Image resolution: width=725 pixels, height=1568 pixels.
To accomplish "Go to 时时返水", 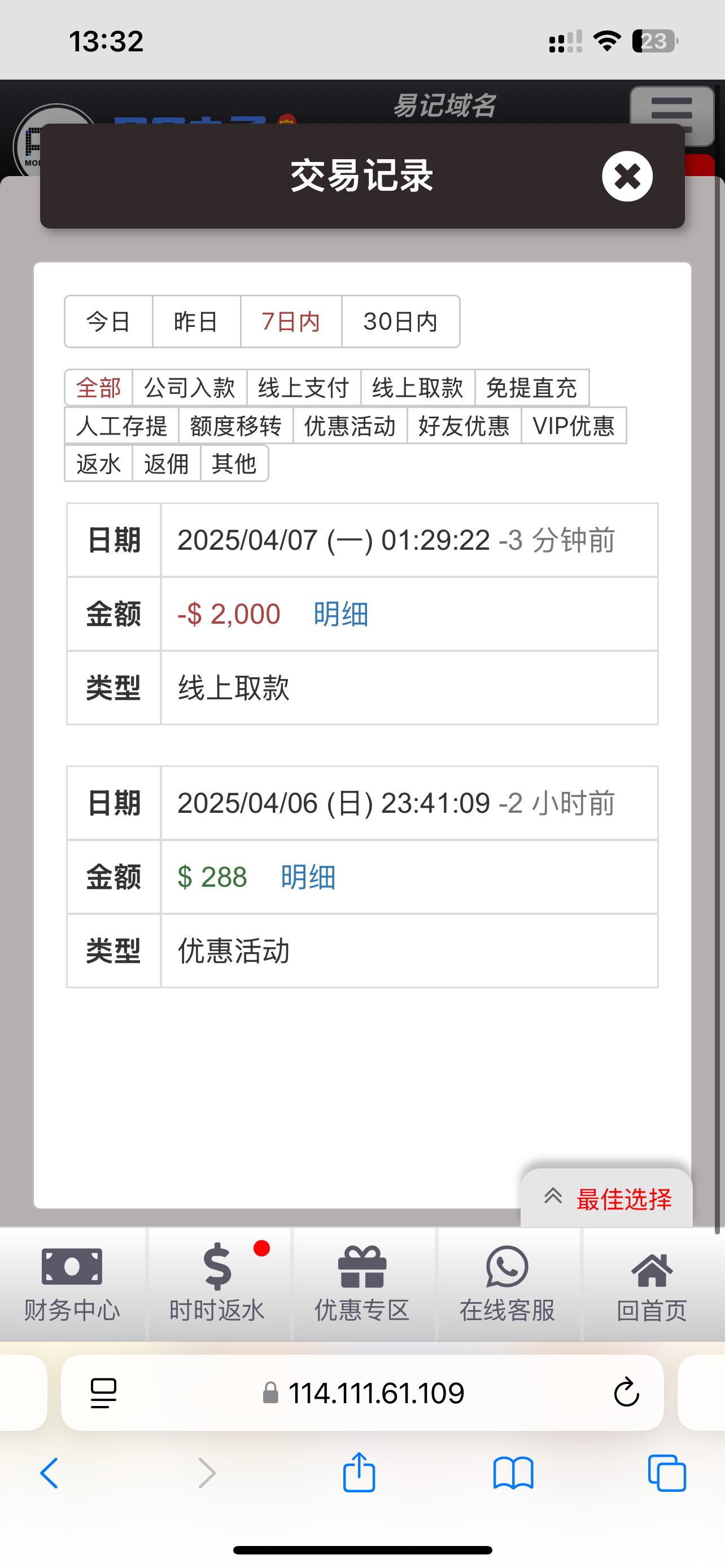I will 217,1284.
